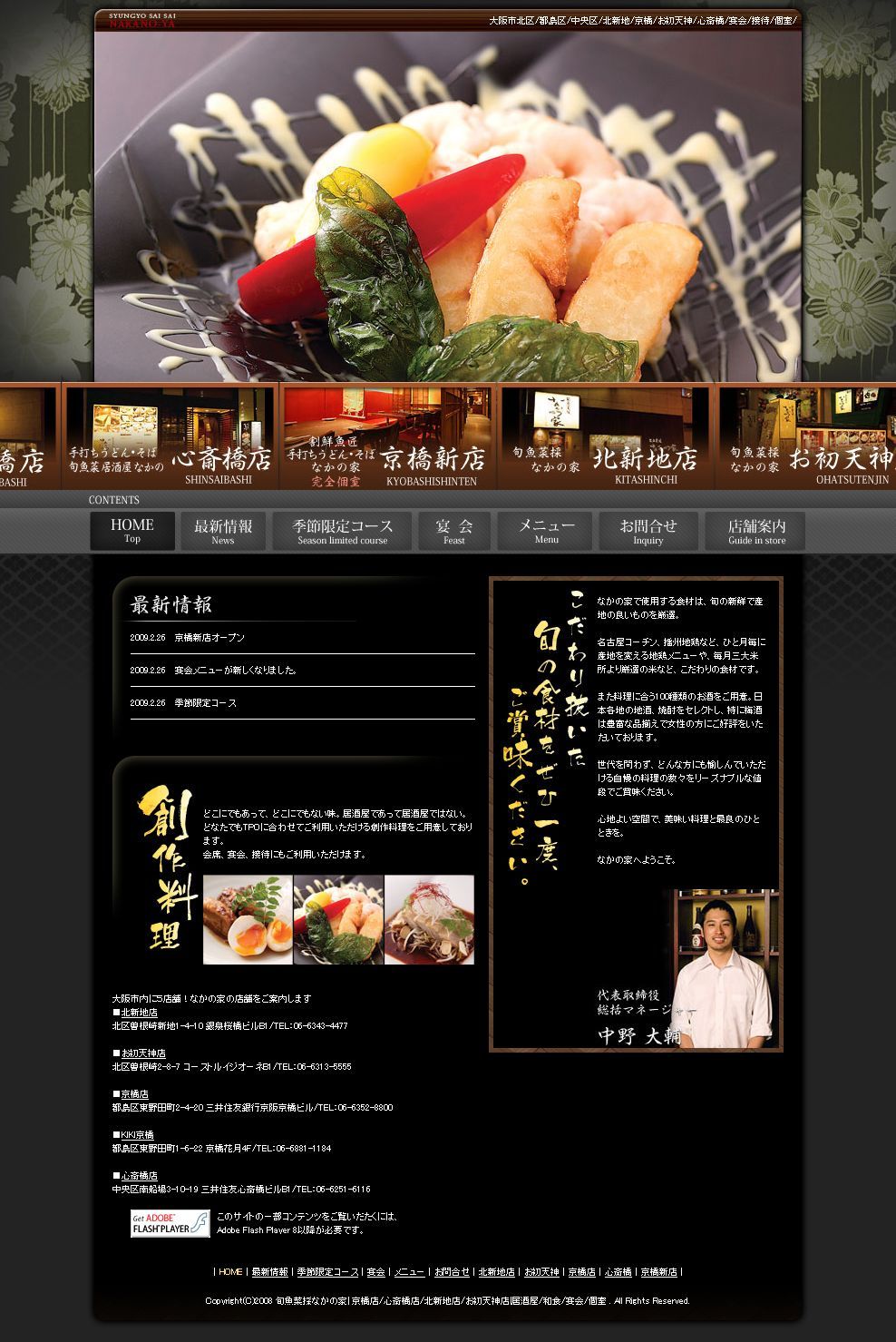Go to the 宴会 Feast tab
The width and height of the screenshot is (896, 1342).
click(x=454, y=531)
